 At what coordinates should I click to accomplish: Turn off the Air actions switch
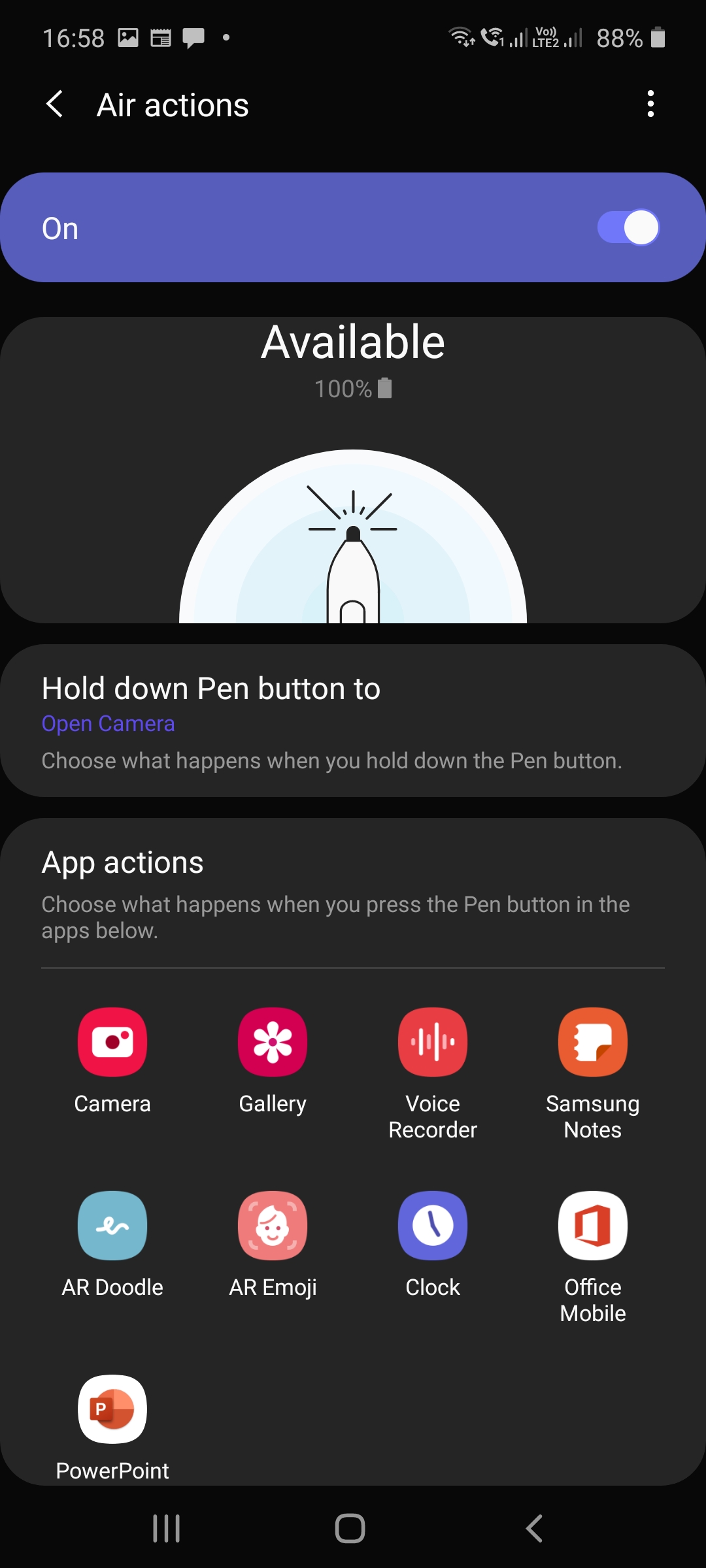(628, 228)
